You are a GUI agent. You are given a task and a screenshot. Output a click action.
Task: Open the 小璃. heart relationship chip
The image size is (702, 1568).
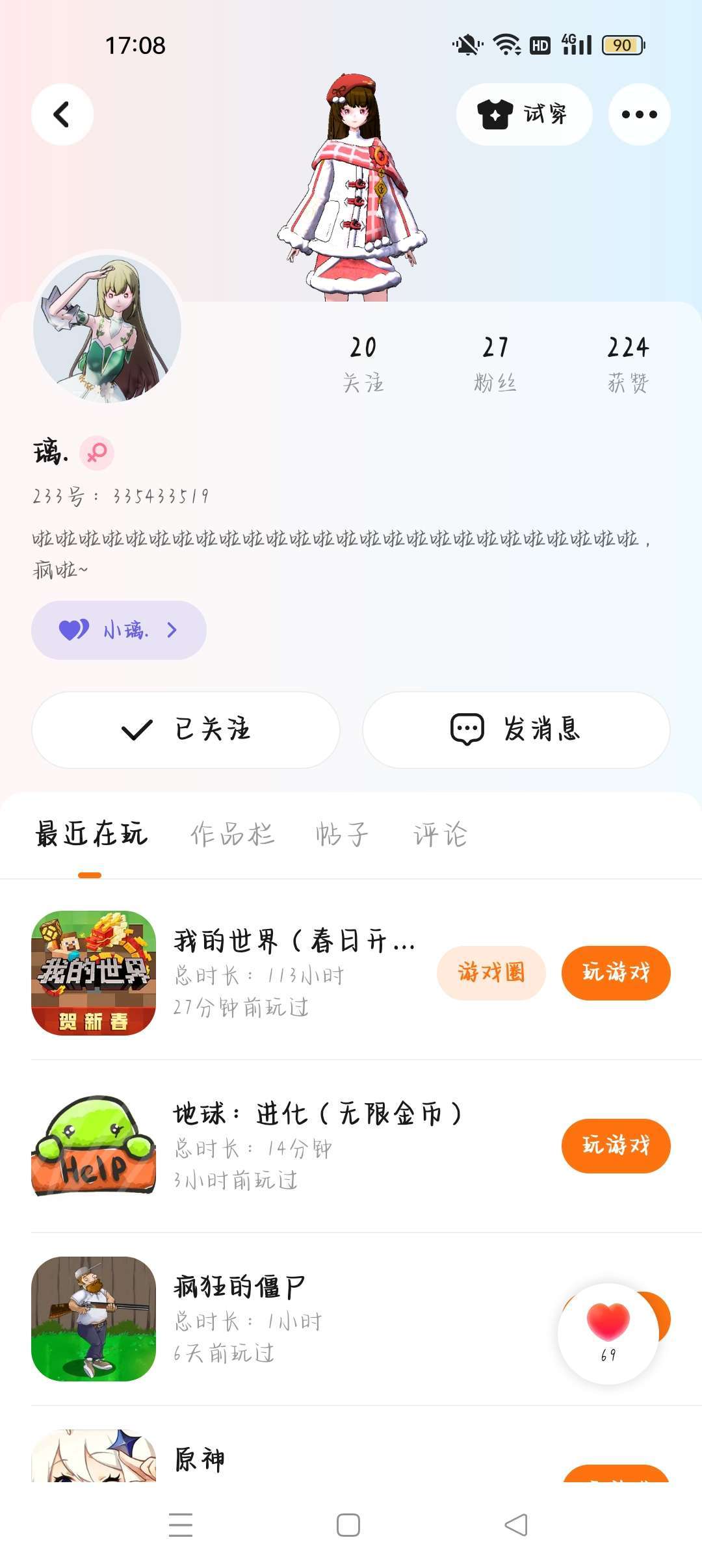pos(119,630)
